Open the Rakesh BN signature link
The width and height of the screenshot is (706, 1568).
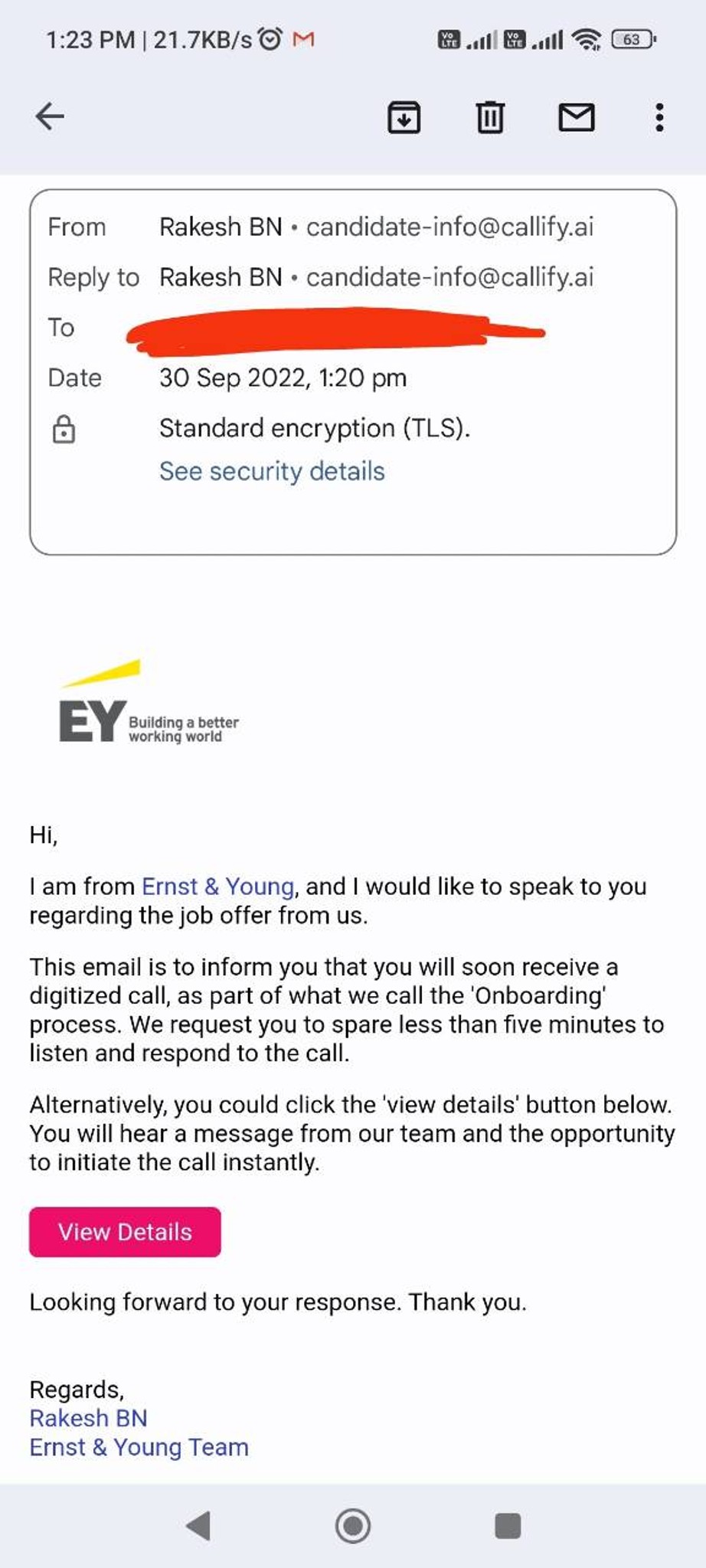(88, 1418)
